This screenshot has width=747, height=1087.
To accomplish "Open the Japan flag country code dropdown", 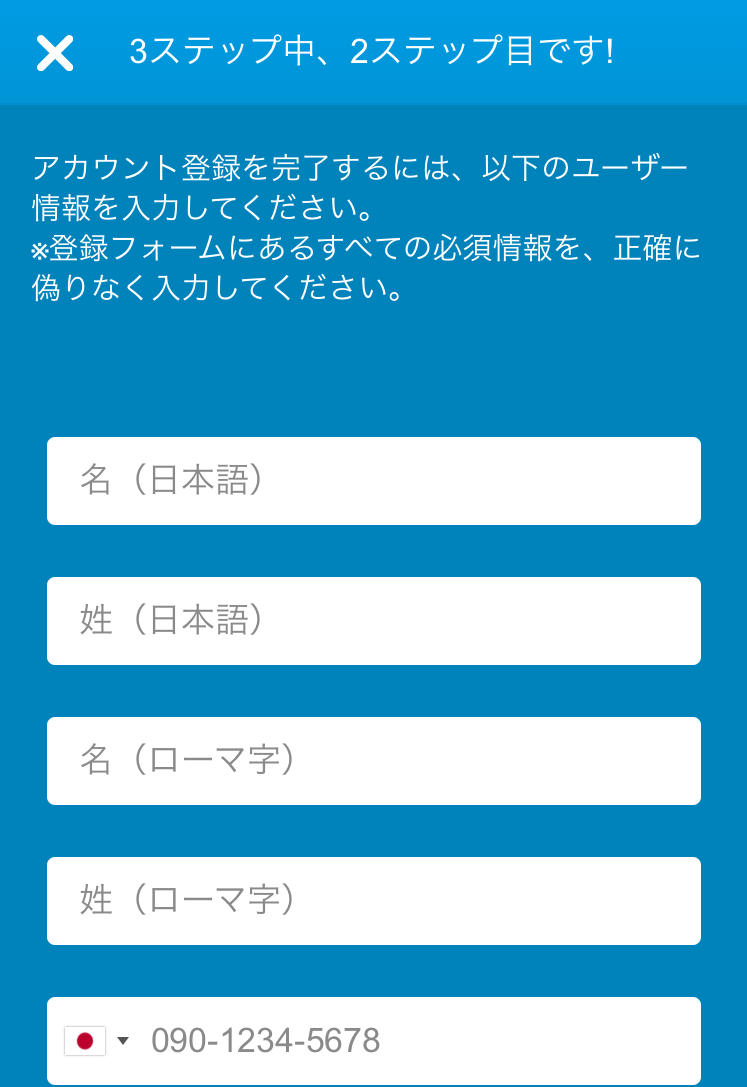I will (97, 1041).
